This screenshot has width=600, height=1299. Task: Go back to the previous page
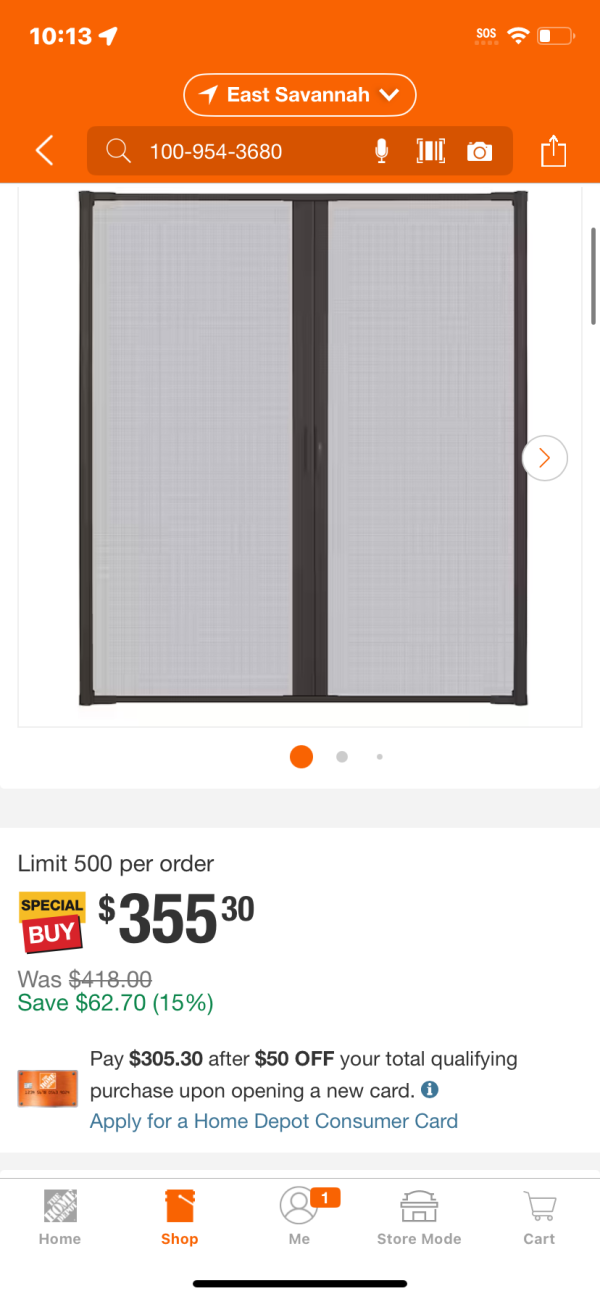[x=44, y=151]
